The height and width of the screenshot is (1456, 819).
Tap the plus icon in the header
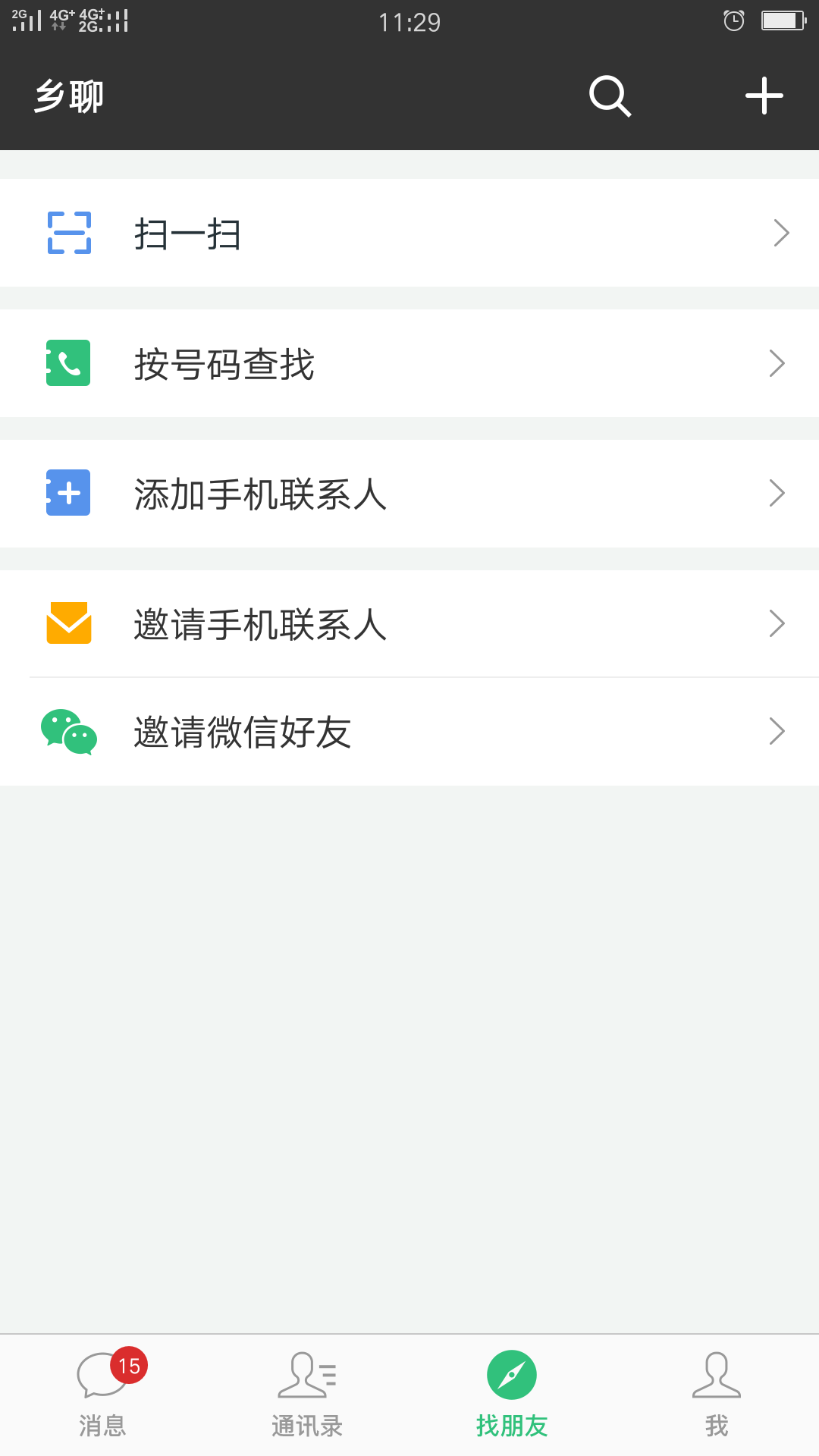764,96
